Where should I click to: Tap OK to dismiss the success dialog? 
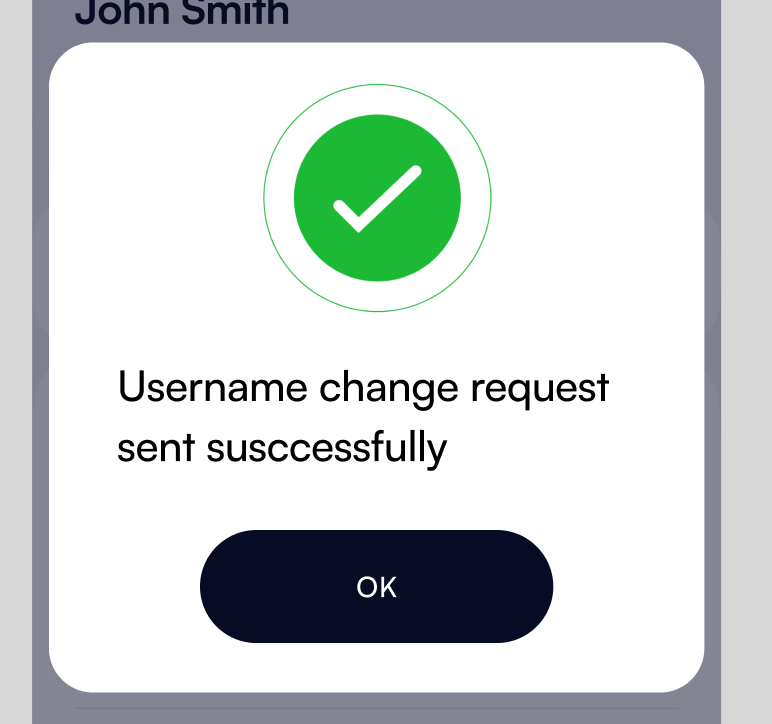click(x=376, y=587)
